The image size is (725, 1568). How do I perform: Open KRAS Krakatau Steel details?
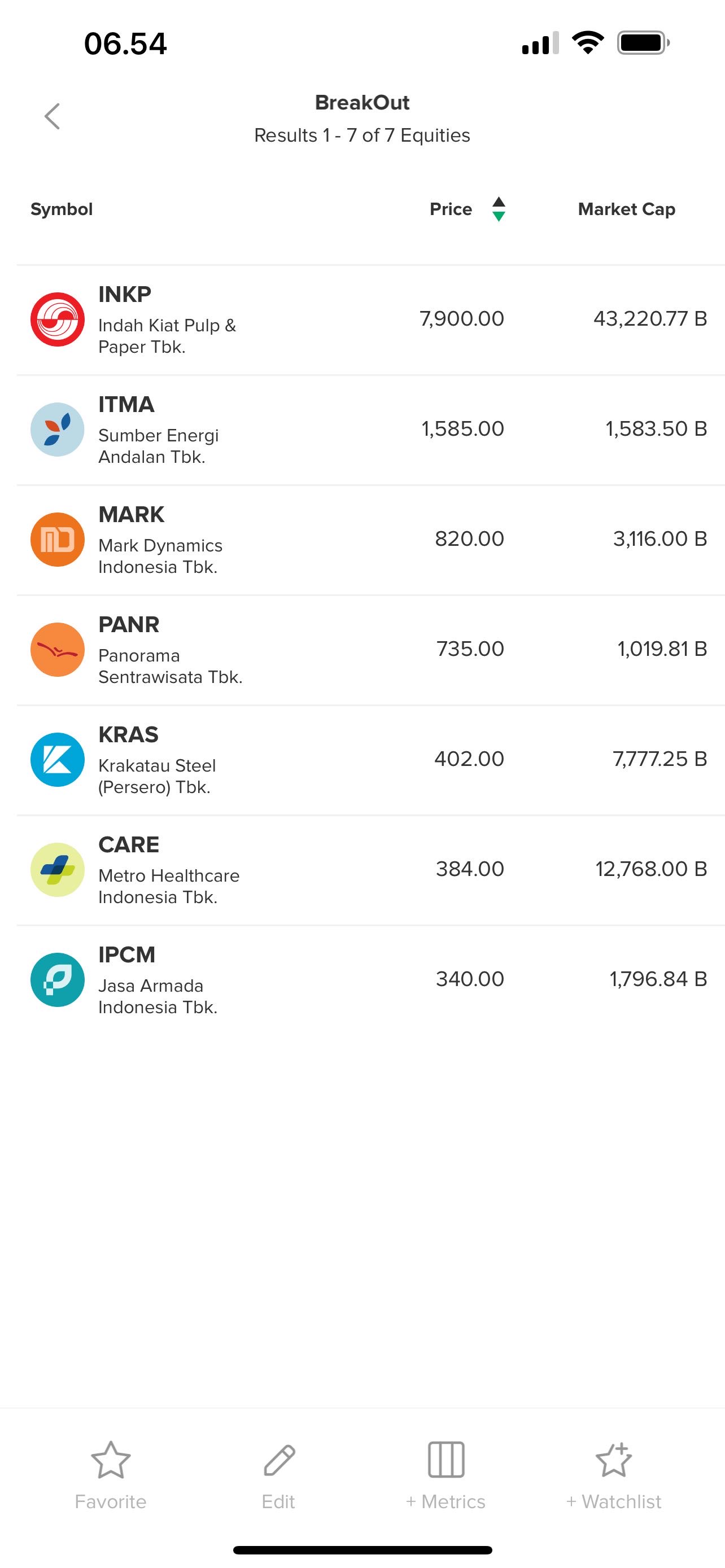(362, 760)
